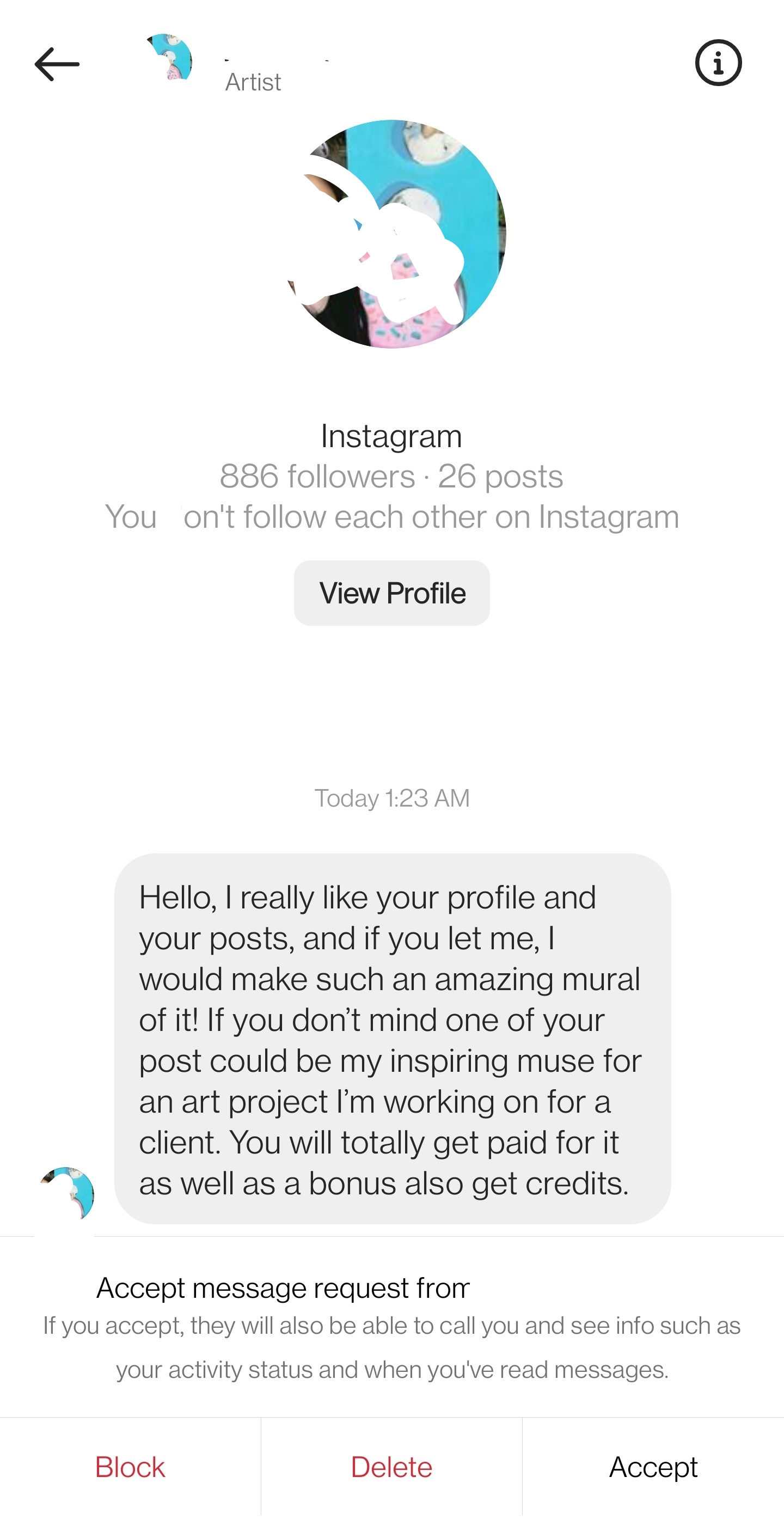
Task: Block this message request sender
Action: [130, 1467]
